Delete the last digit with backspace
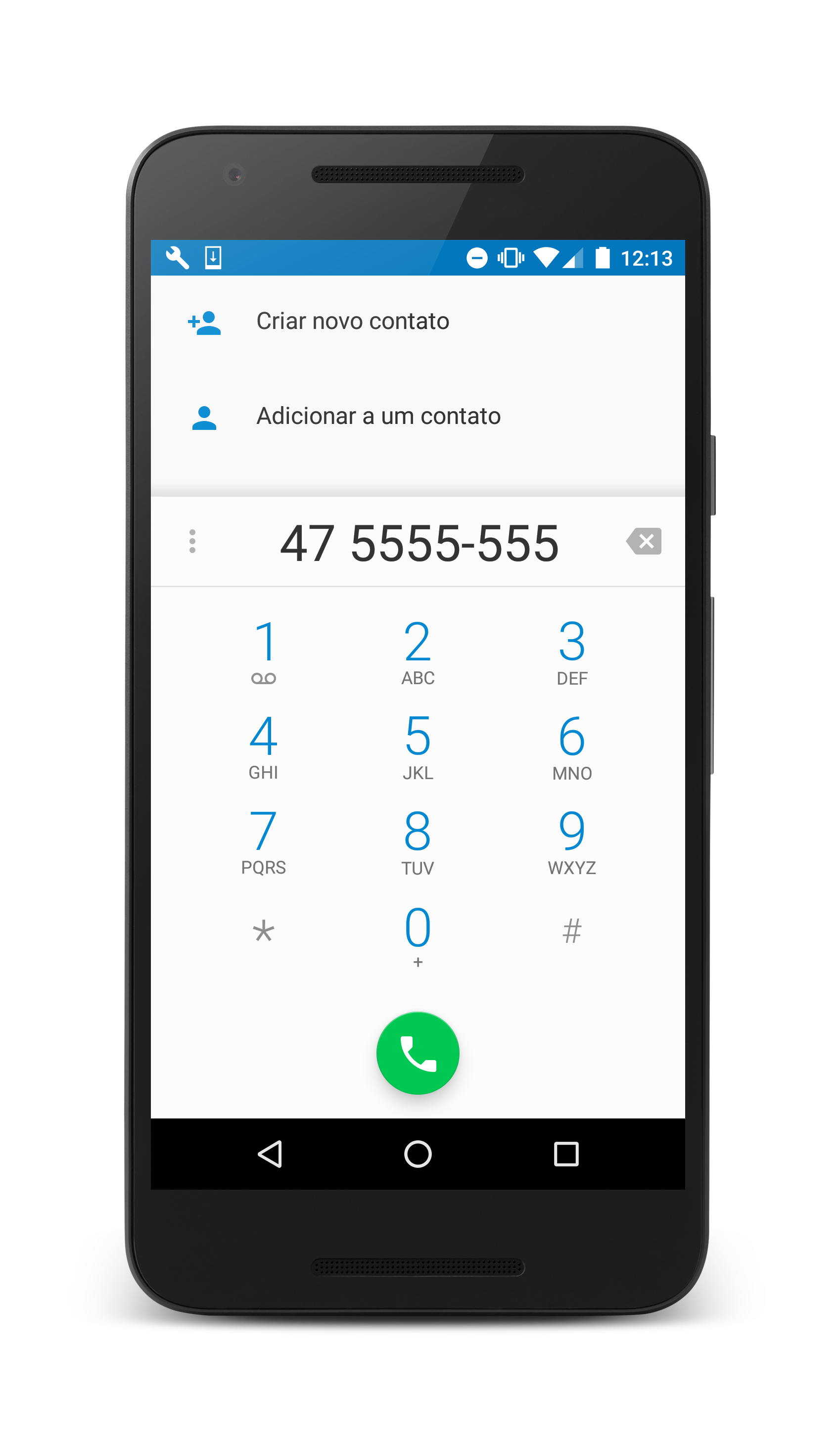 tap(644, 541)
